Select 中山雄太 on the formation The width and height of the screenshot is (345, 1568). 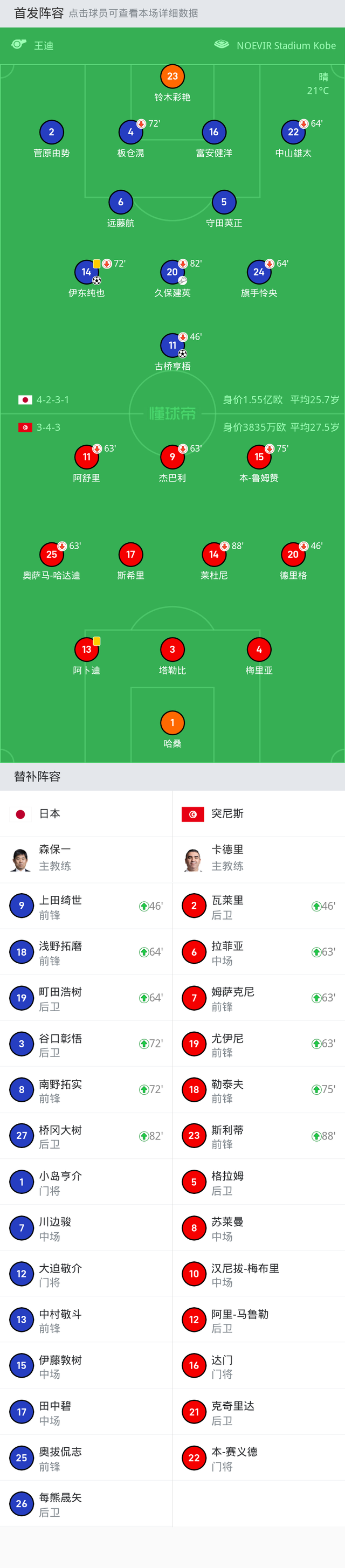pyautogui.click(x=293, y=132)
